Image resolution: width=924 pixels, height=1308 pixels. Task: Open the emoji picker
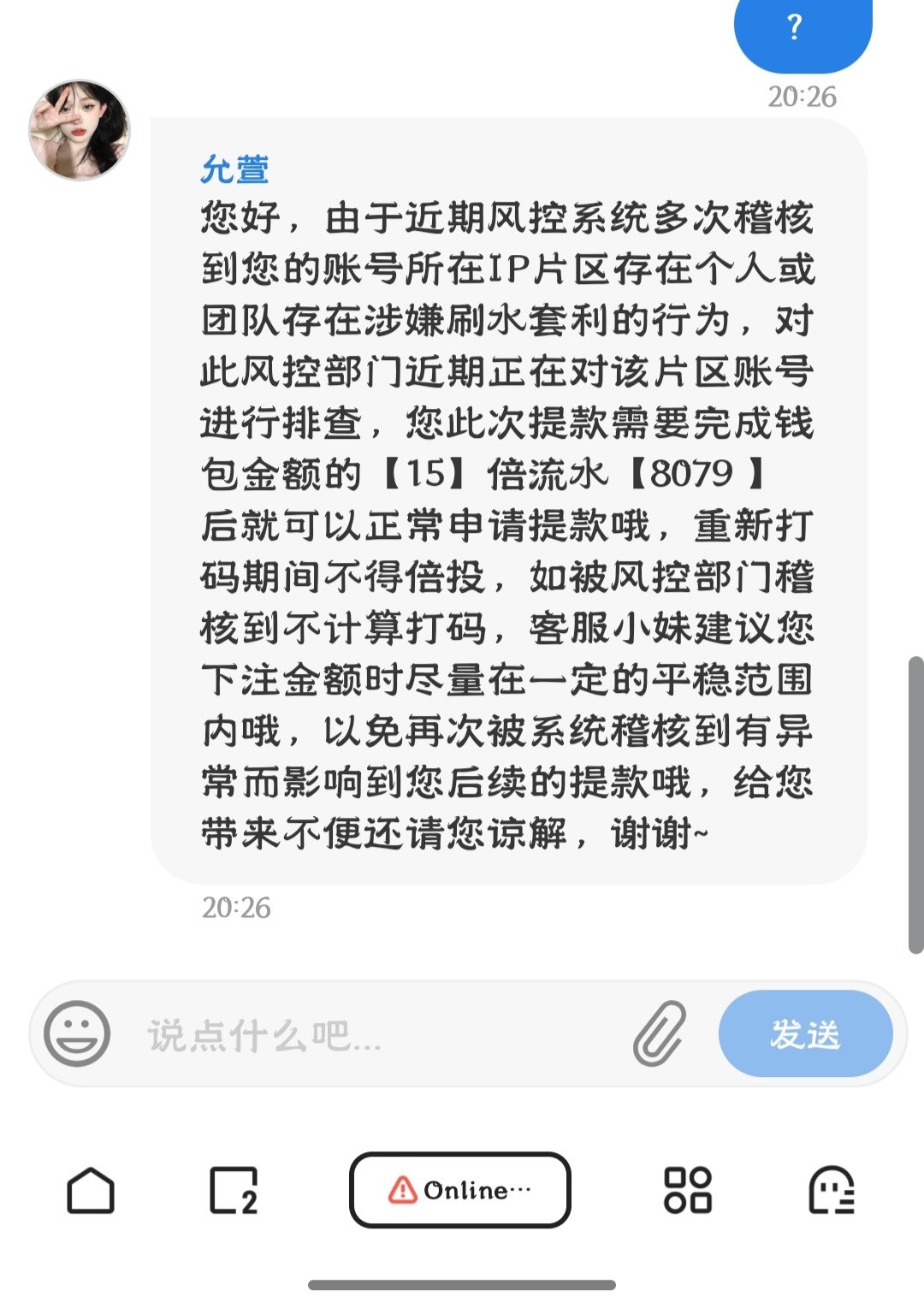point(77,1033)
